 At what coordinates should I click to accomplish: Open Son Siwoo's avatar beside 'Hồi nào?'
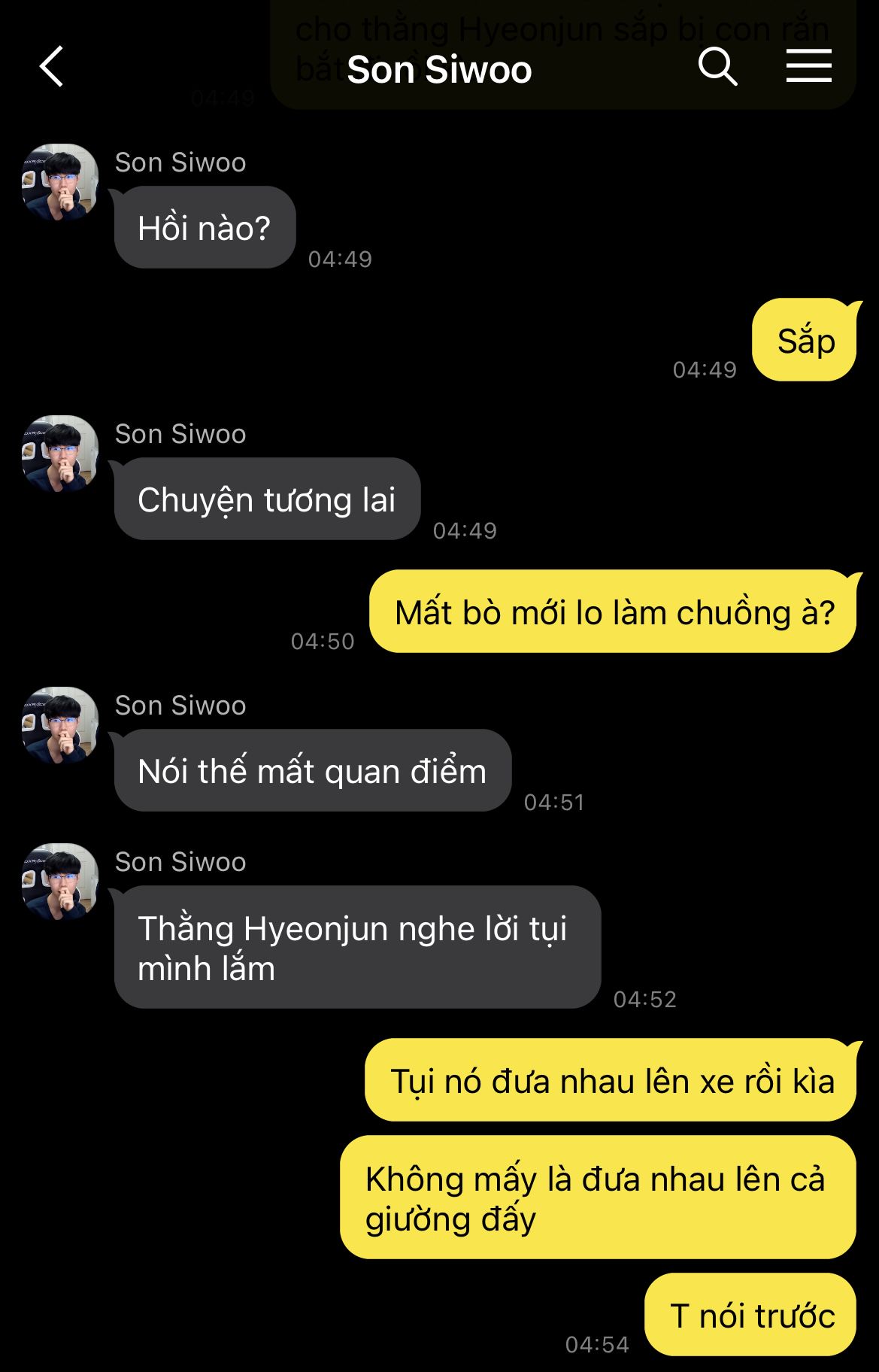(x=60, y=182)
